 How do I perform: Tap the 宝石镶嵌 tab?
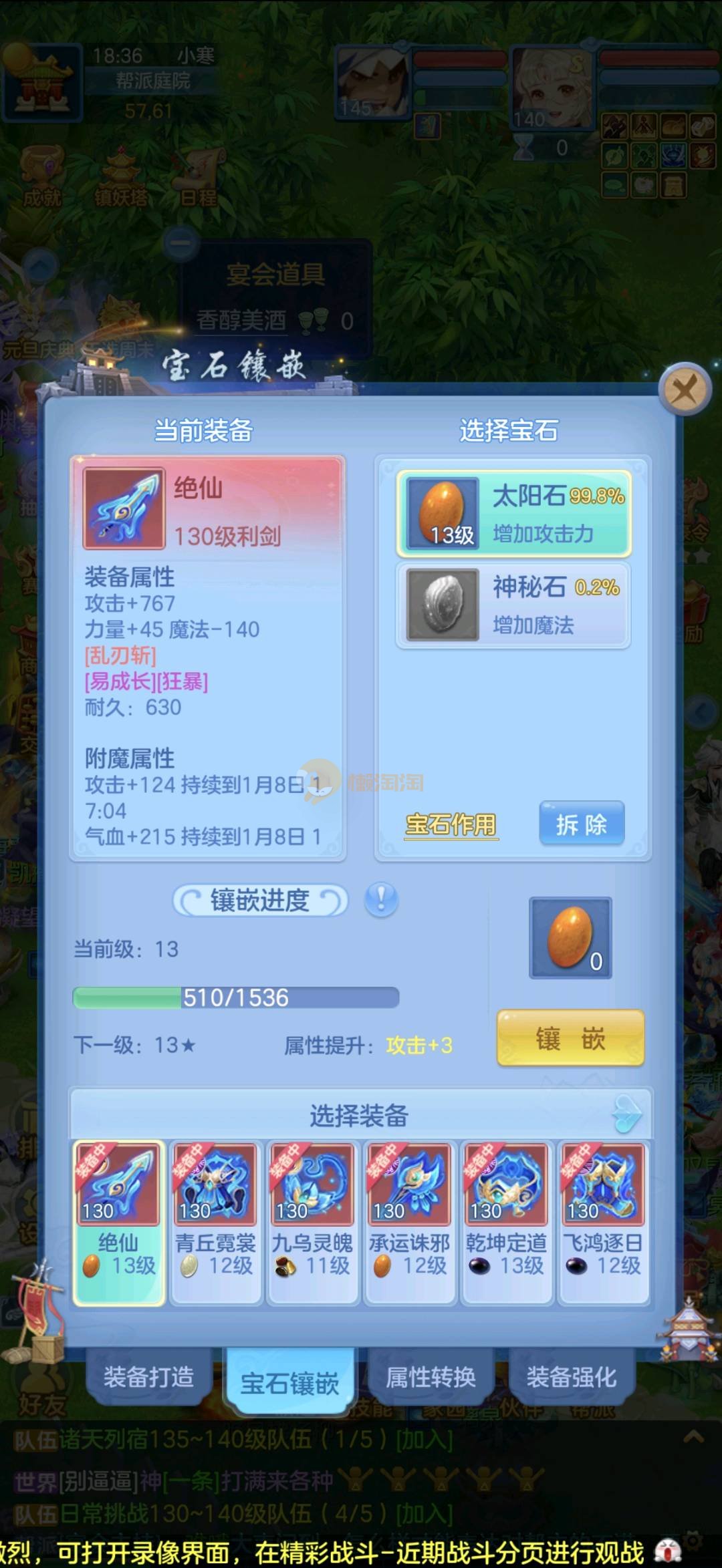[289, 1382]
